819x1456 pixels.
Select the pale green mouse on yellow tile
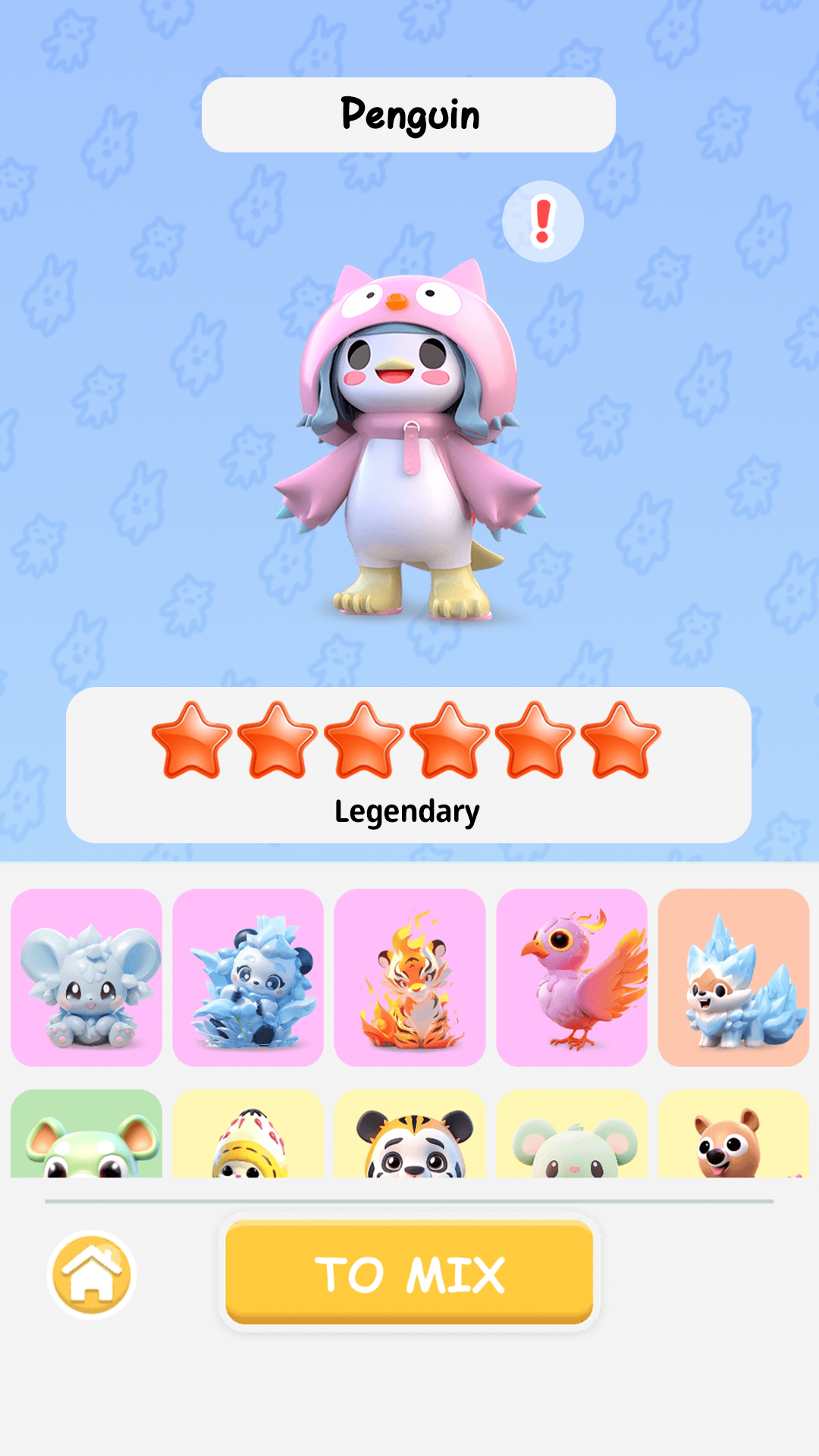pos(572,1134)
